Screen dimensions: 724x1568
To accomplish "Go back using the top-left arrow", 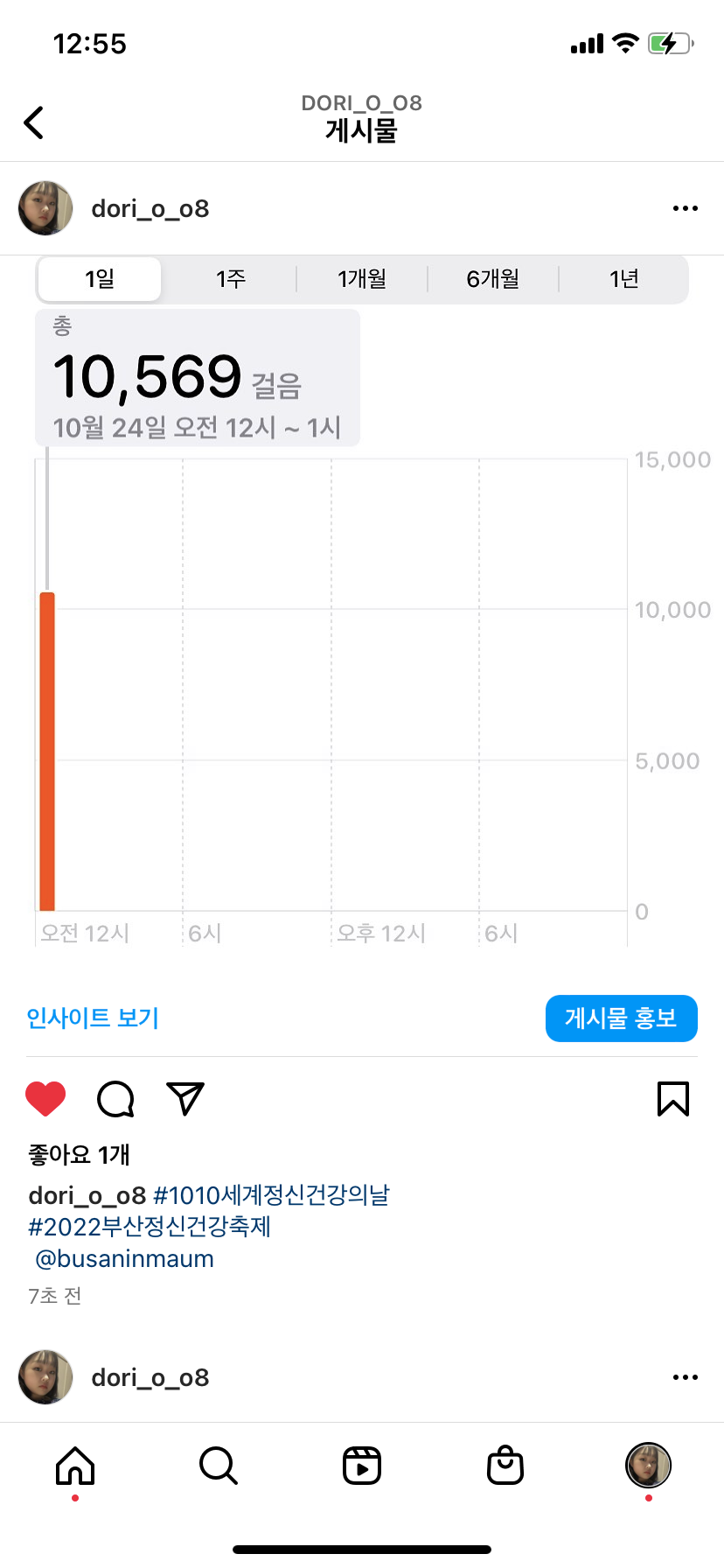I will (x=34, y=122).
